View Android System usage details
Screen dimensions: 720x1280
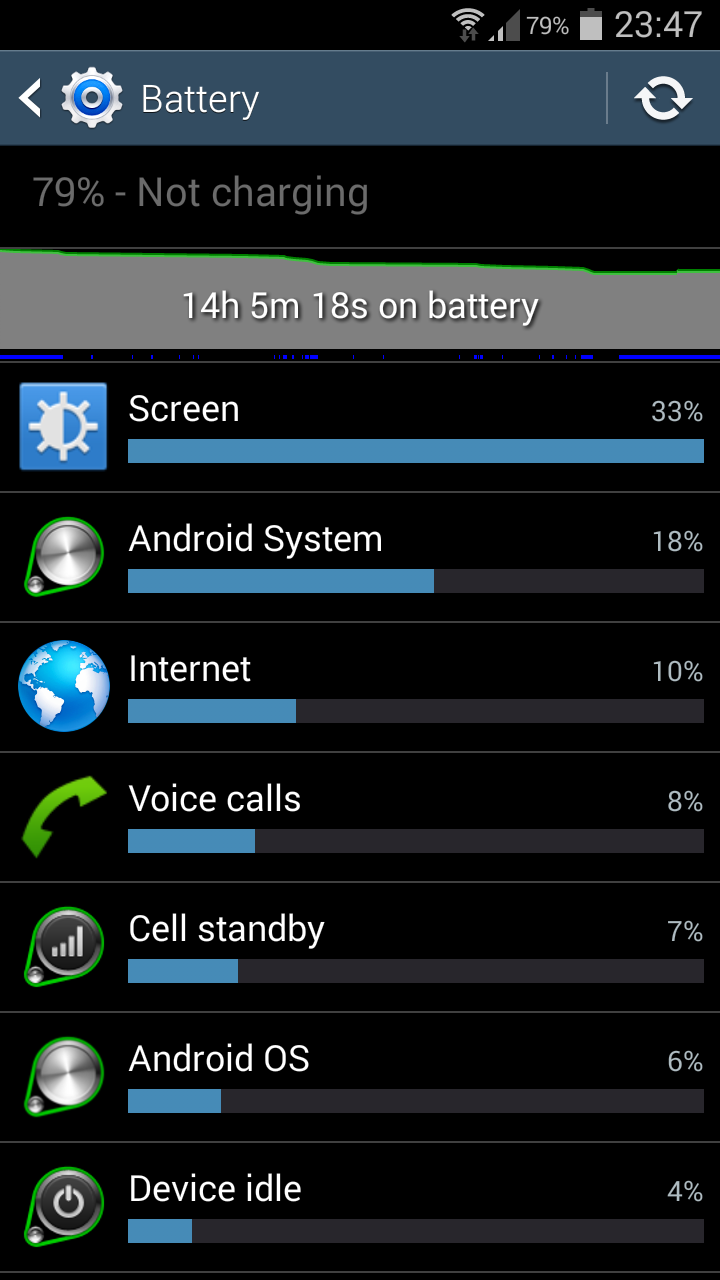coord(360,557)
